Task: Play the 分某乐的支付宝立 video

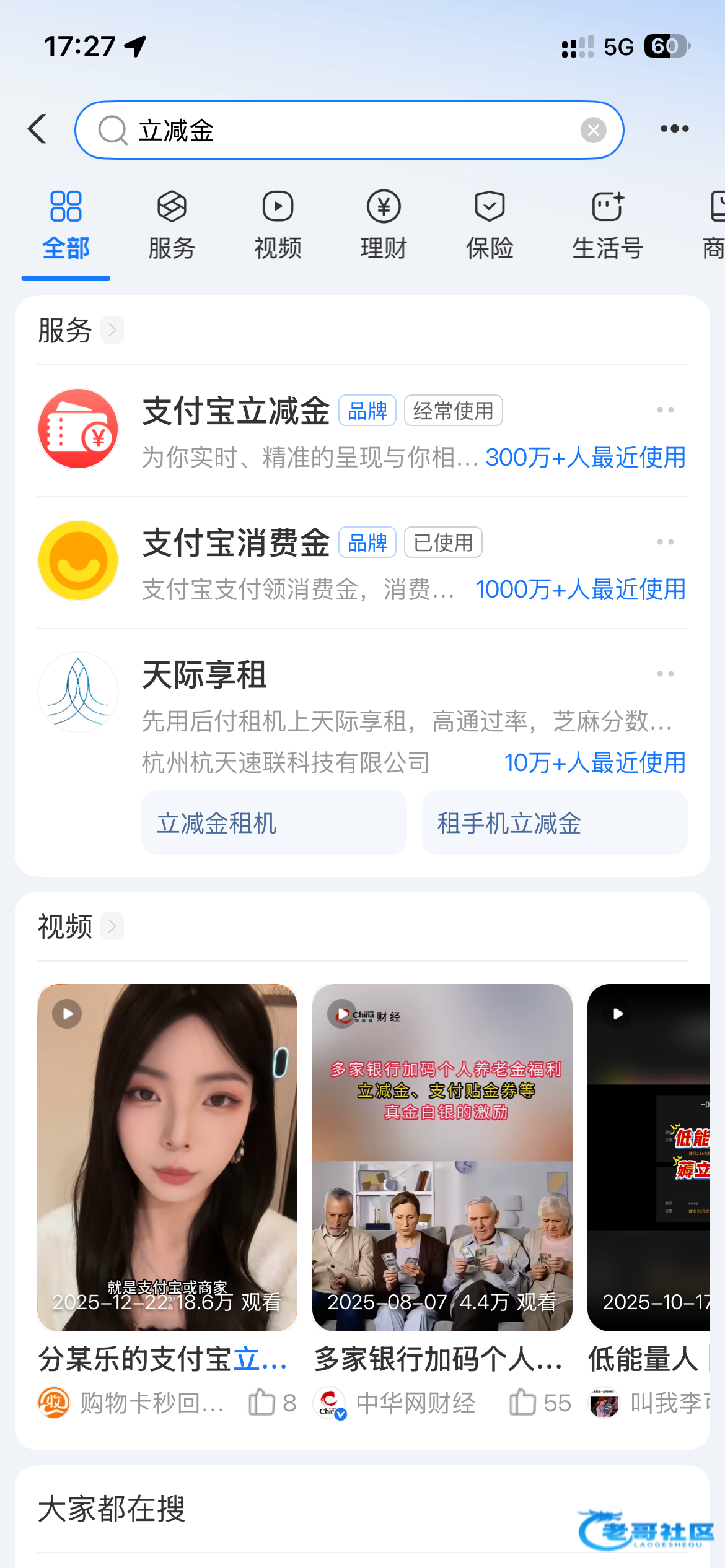Action: [167, 1157]
